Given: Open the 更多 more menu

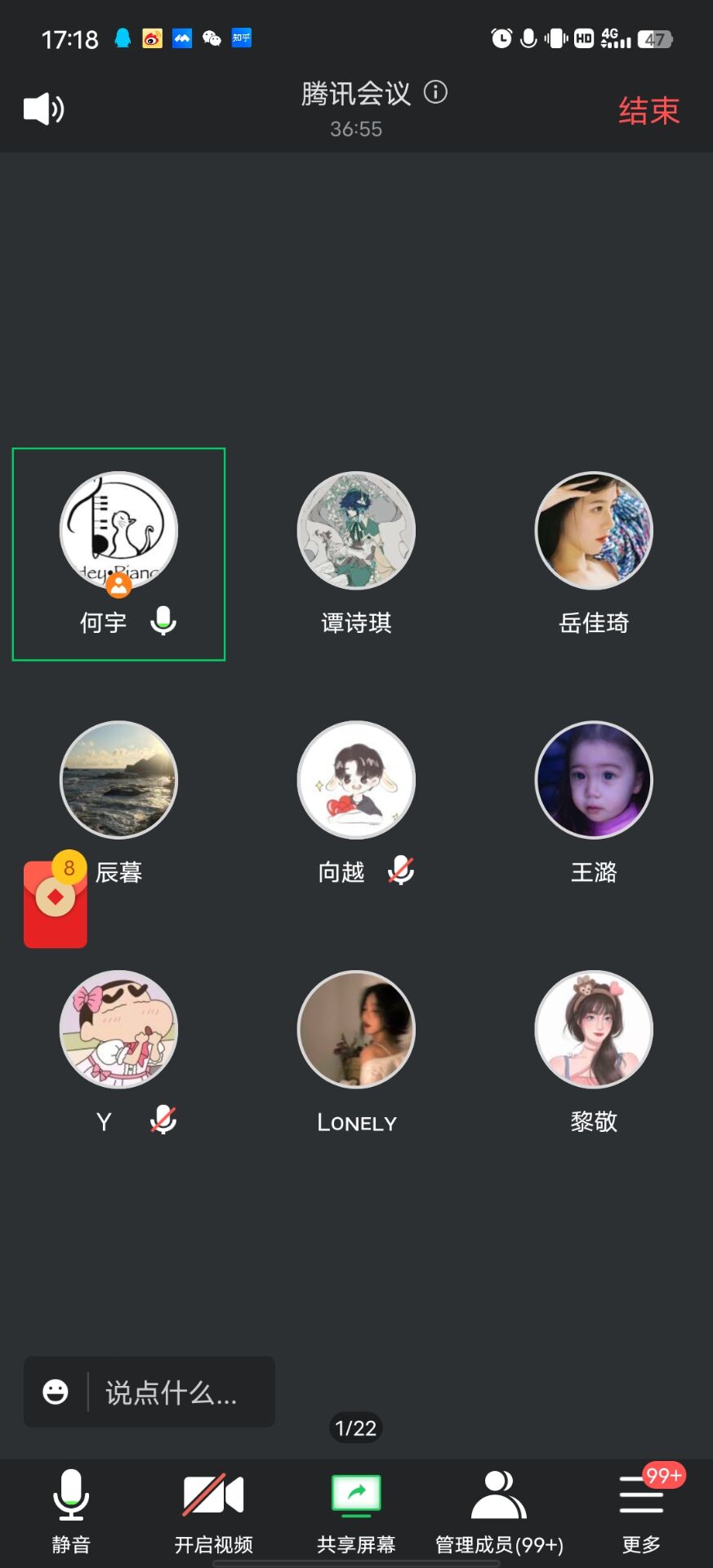Looking at the screenshot, I should coord(641,1509).
